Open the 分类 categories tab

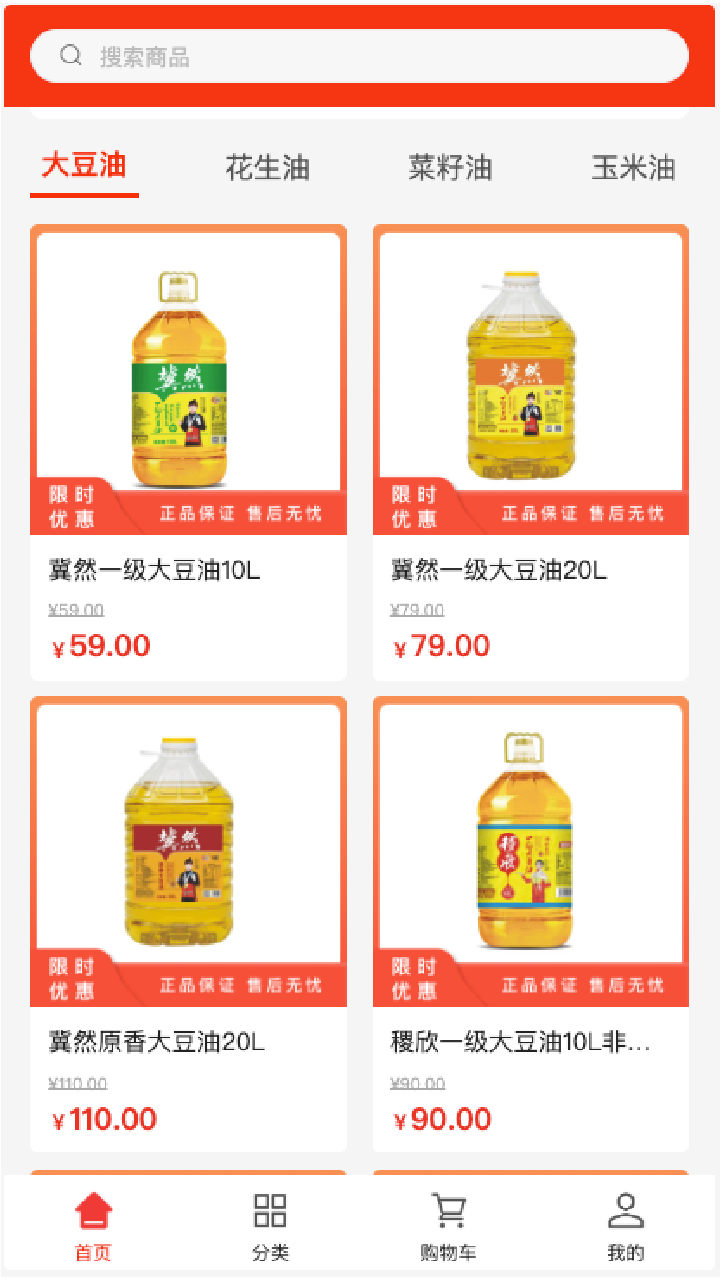click(270, 1226)
